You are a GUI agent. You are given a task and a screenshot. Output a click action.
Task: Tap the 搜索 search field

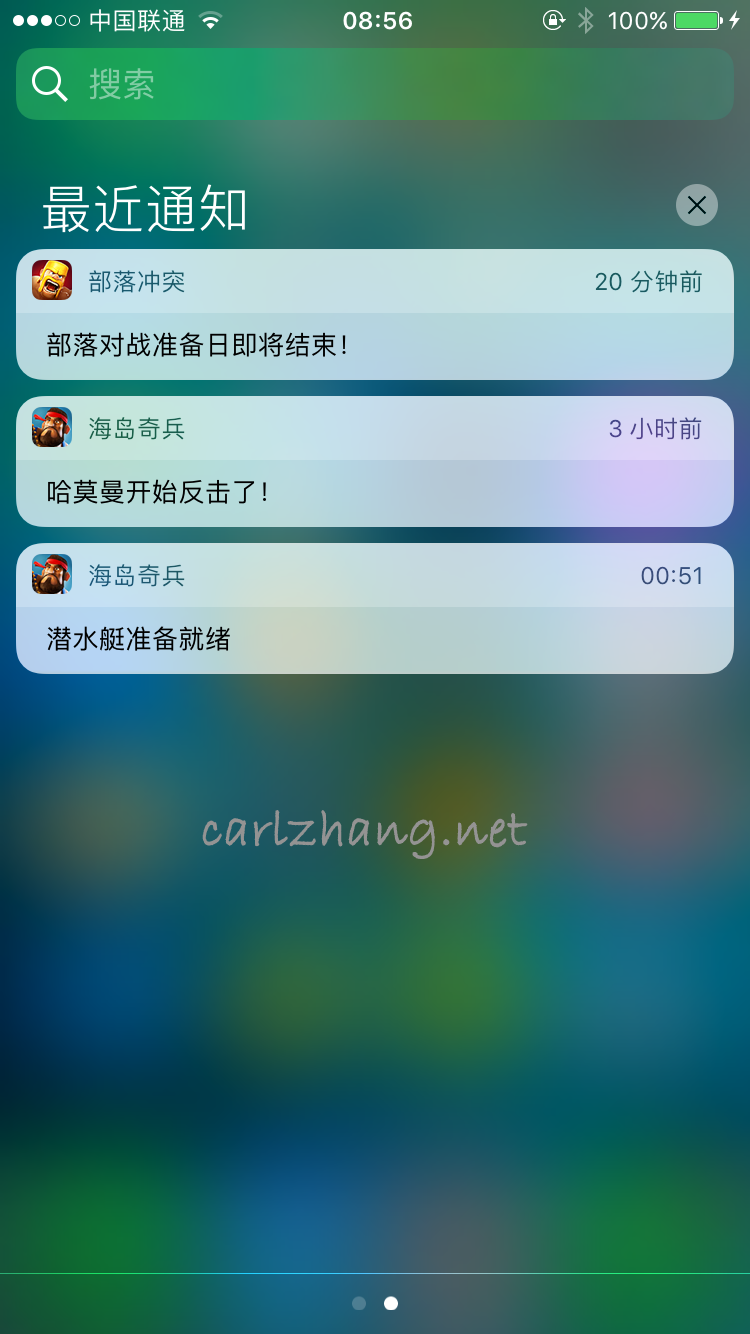click(x=375, y=84)
